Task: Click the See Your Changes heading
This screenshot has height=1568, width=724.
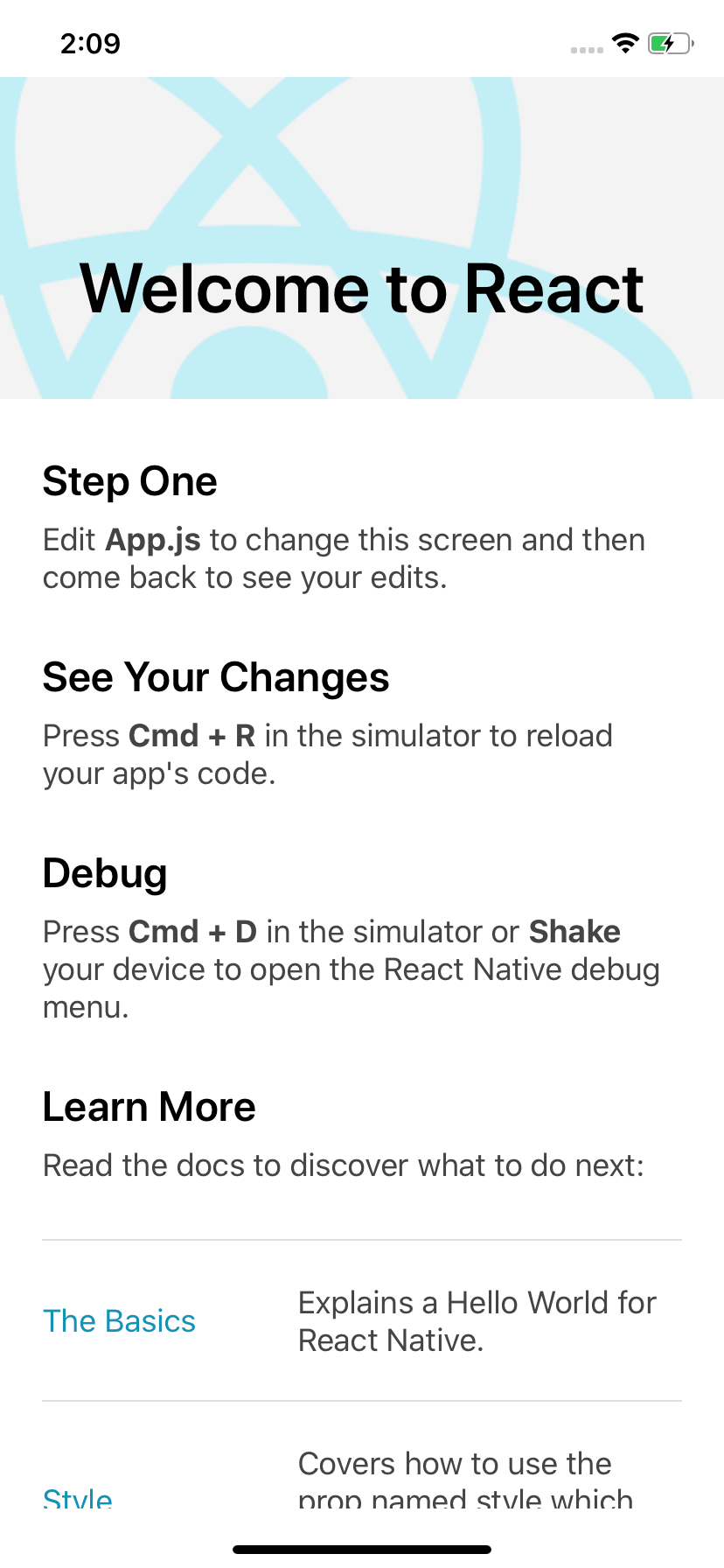Action: pos(216,677)
